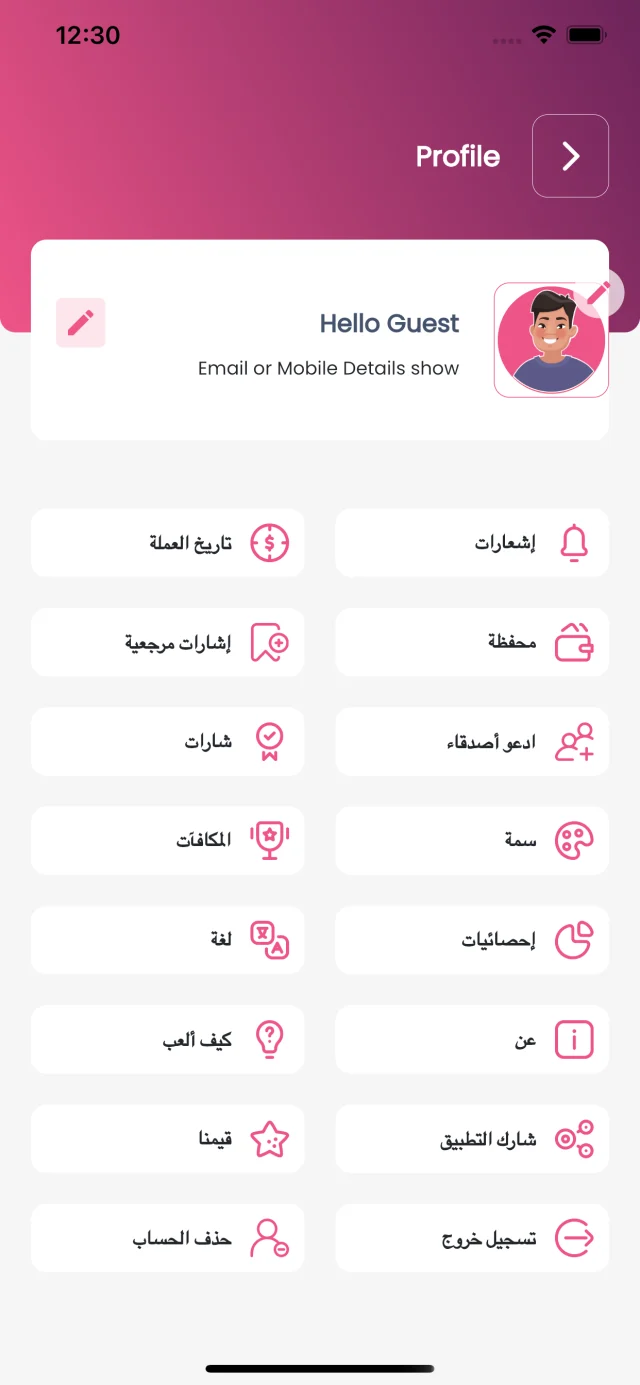Tap قيمنا rate us

click(168, 1139)
